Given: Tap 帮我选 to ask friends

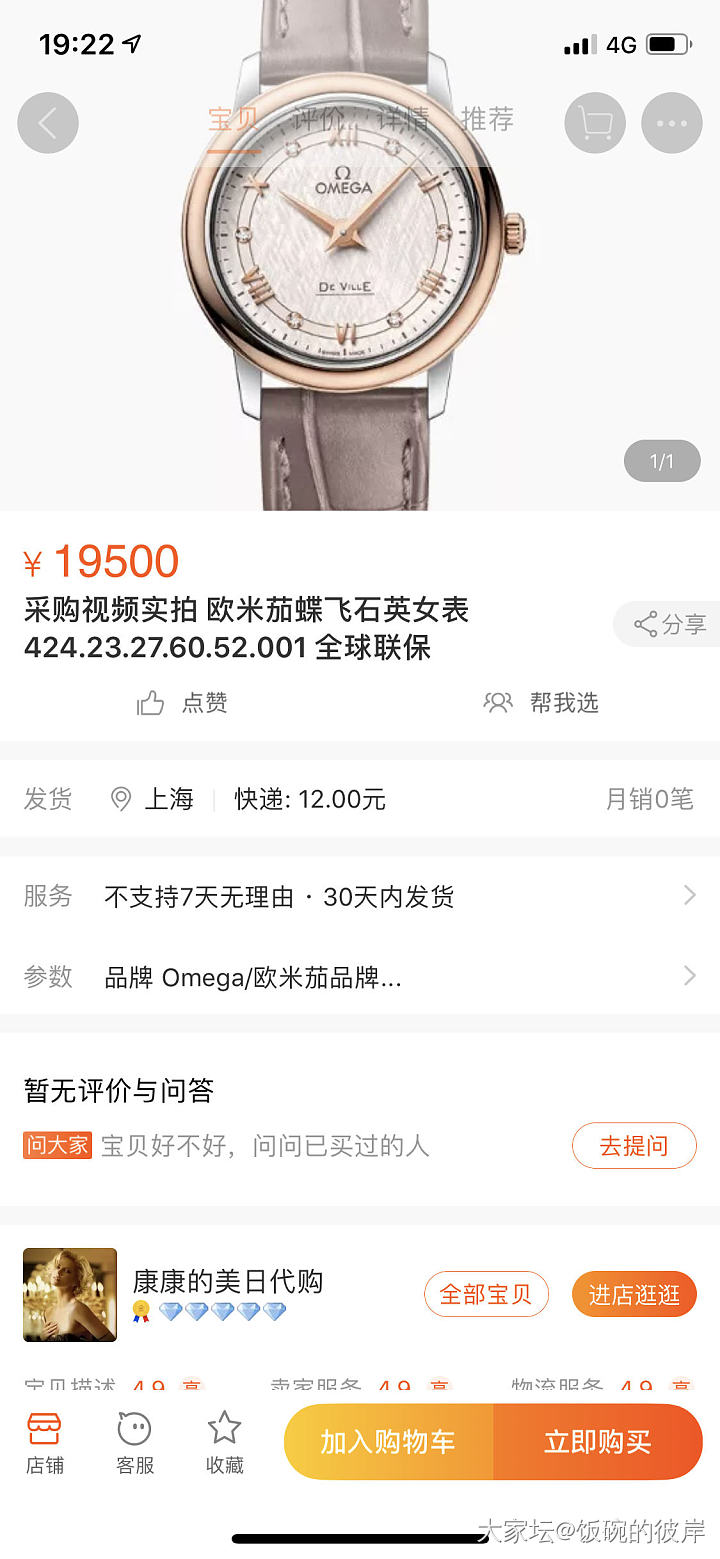Looking at the screenshot, I should point(542,703).
